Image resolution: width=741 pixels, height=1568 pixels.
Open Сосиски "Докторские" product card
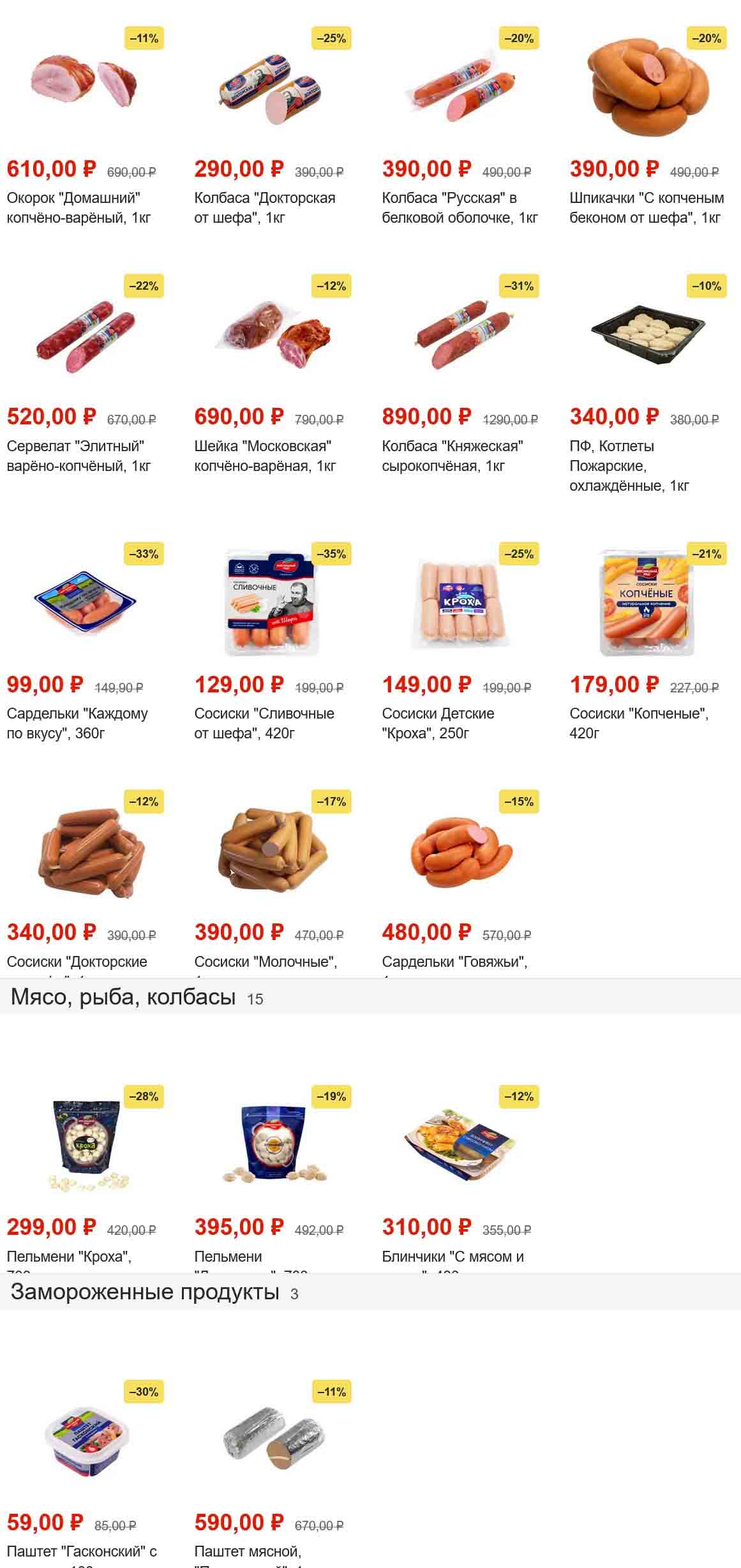click(x=84, y=852)
